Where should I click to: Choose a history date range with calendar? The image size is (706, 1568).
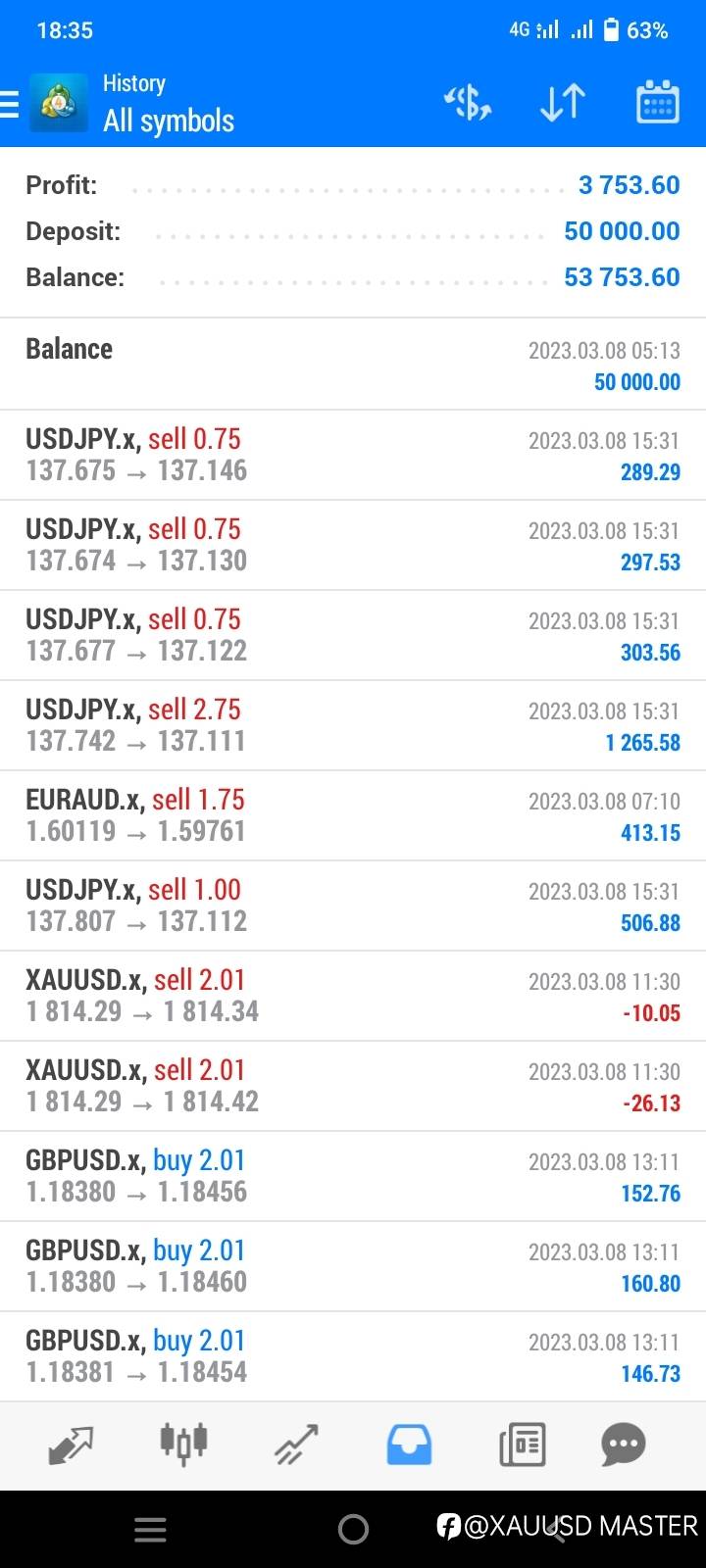(x=657, y=103)
